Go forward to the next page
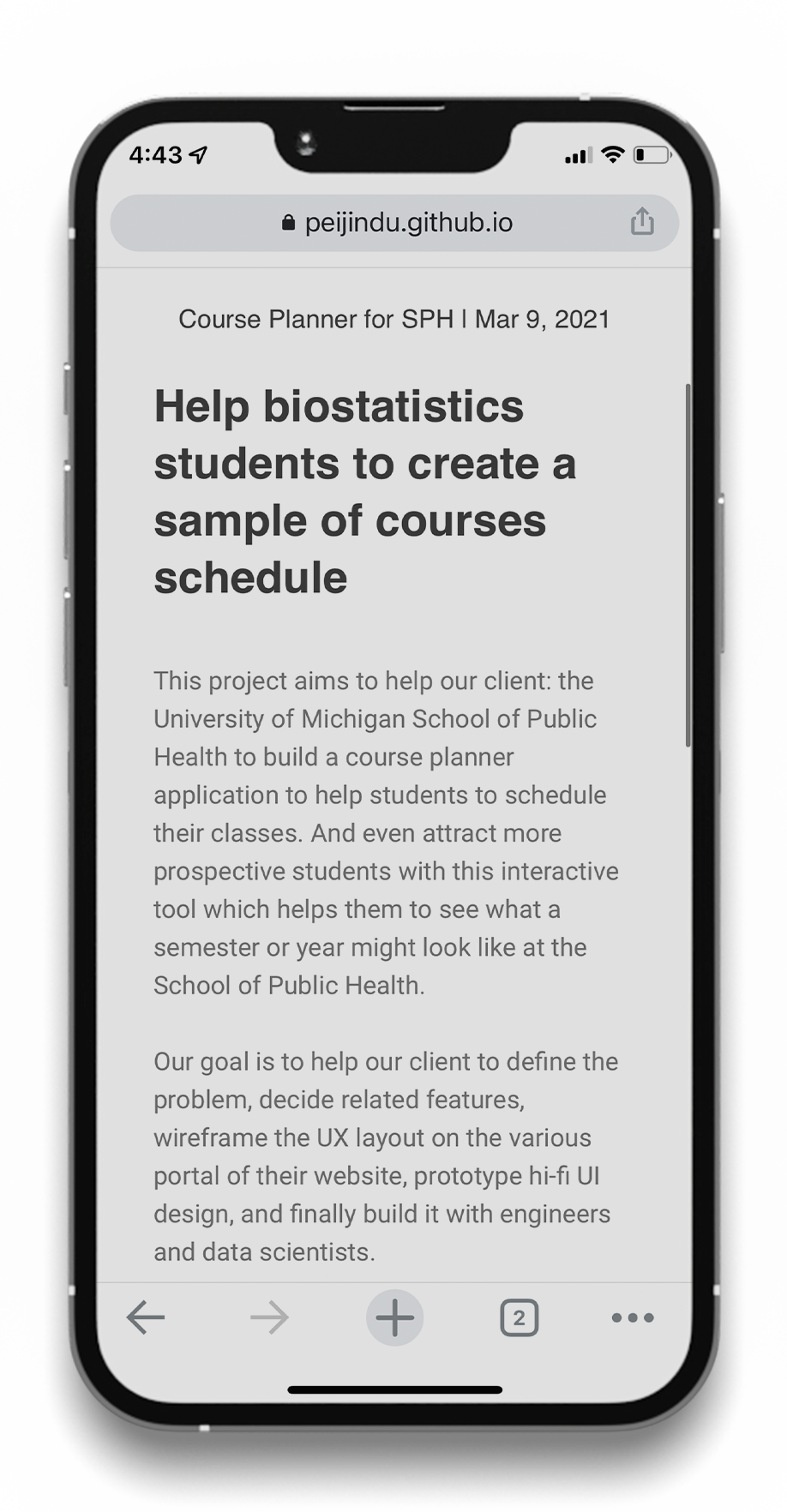The height and width of the screenshot is (1512, 787). click(x=269, y=1317)
